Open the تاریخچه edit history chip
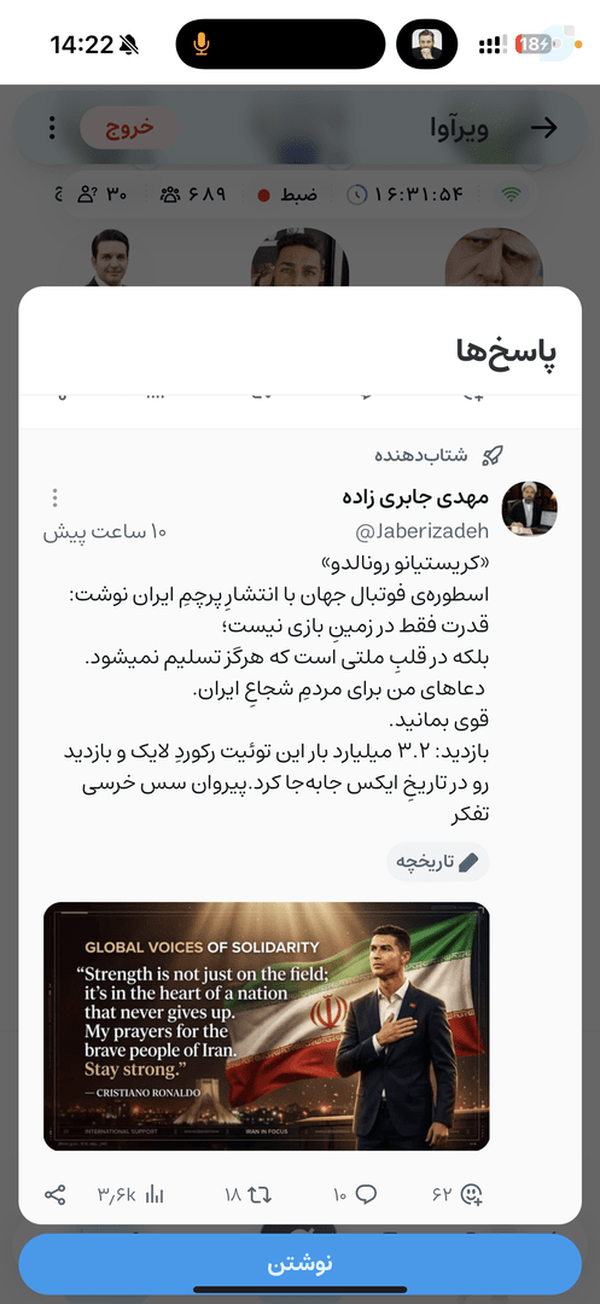The image size is (600, 1304). point(437,862)
